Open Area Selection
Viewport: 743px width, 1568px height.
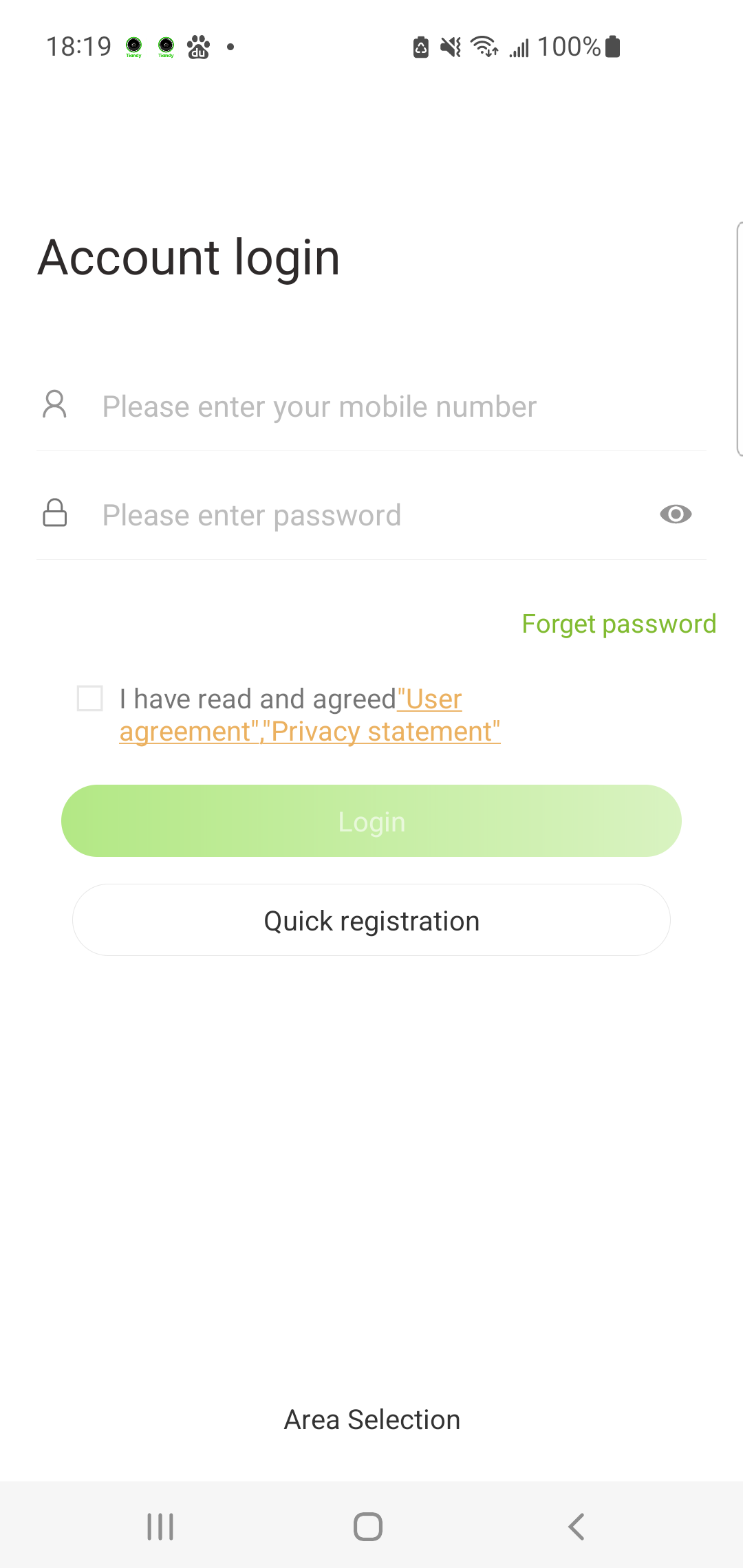coord(371,1419)
